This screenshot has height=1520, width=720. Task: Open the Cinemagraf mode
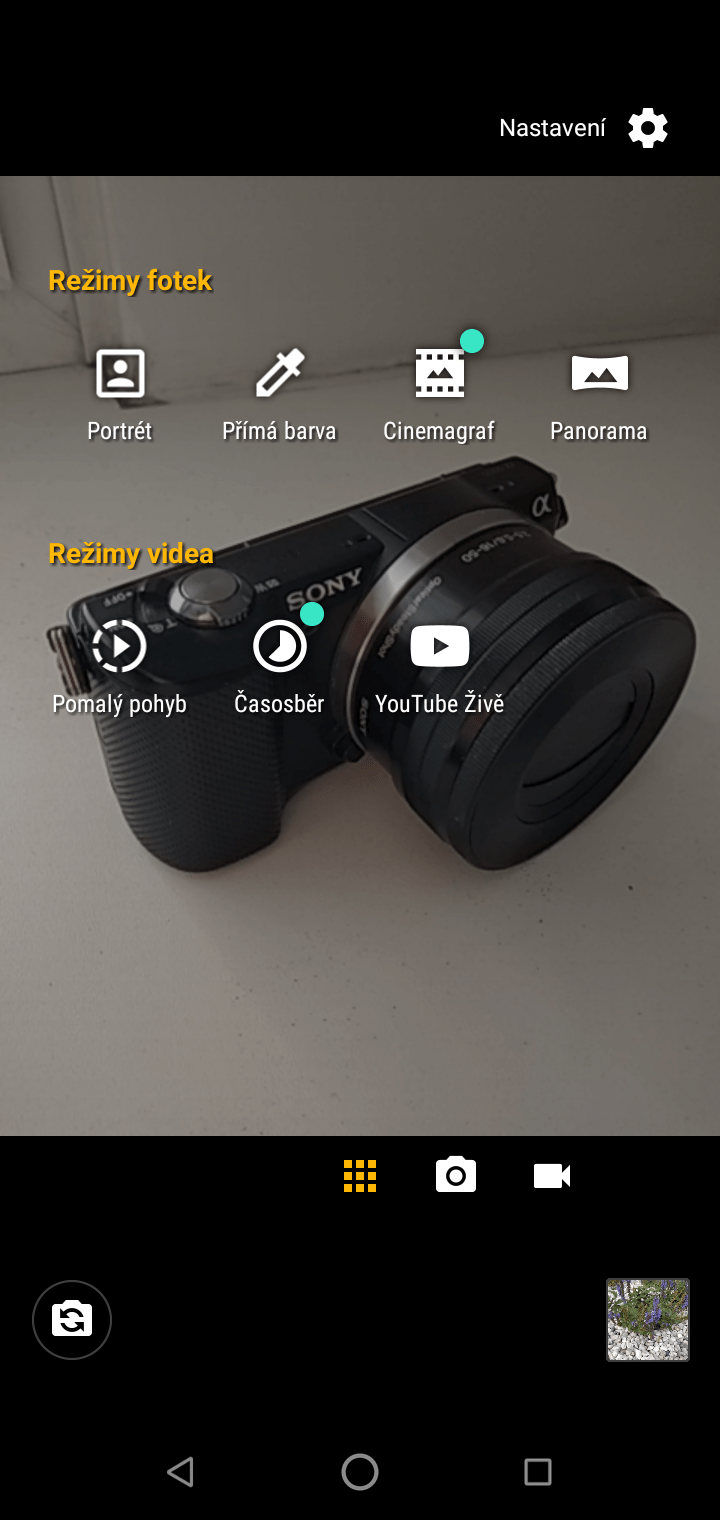439,394
